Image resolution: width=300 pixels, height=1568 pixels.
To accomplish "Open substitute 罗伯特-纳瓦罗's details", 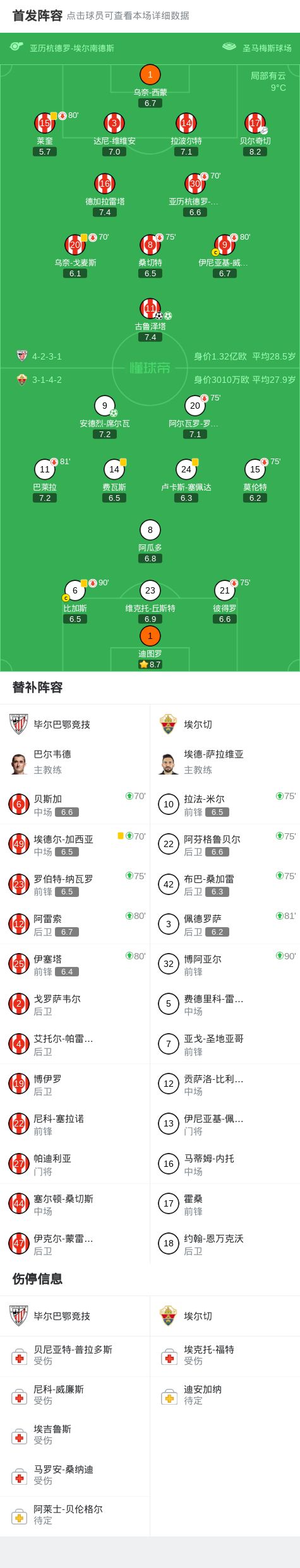I will (75, 884).
